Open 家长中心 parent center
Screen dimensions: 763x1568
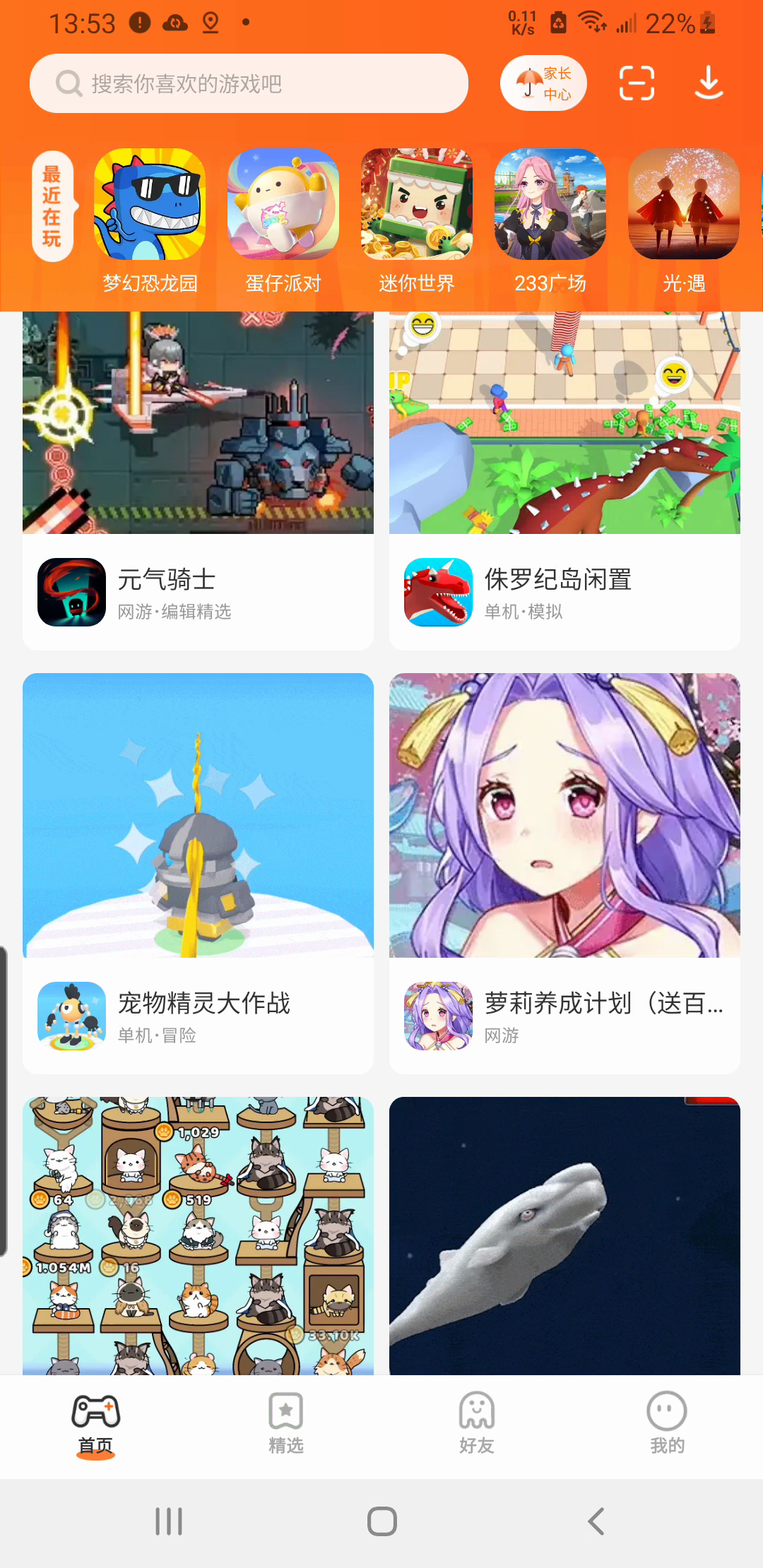coord(543,83)
